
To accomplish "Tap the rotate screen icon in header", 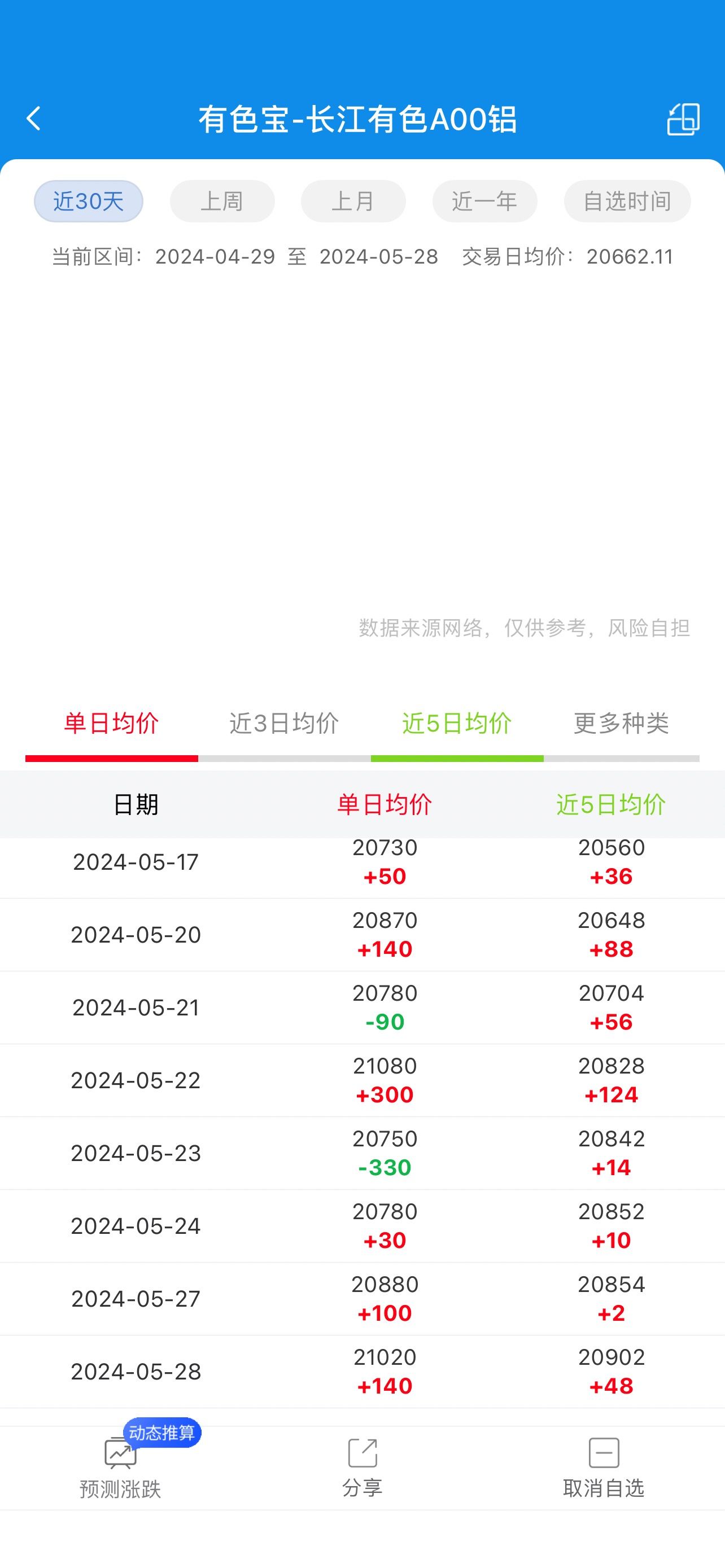I will point(683,119).
